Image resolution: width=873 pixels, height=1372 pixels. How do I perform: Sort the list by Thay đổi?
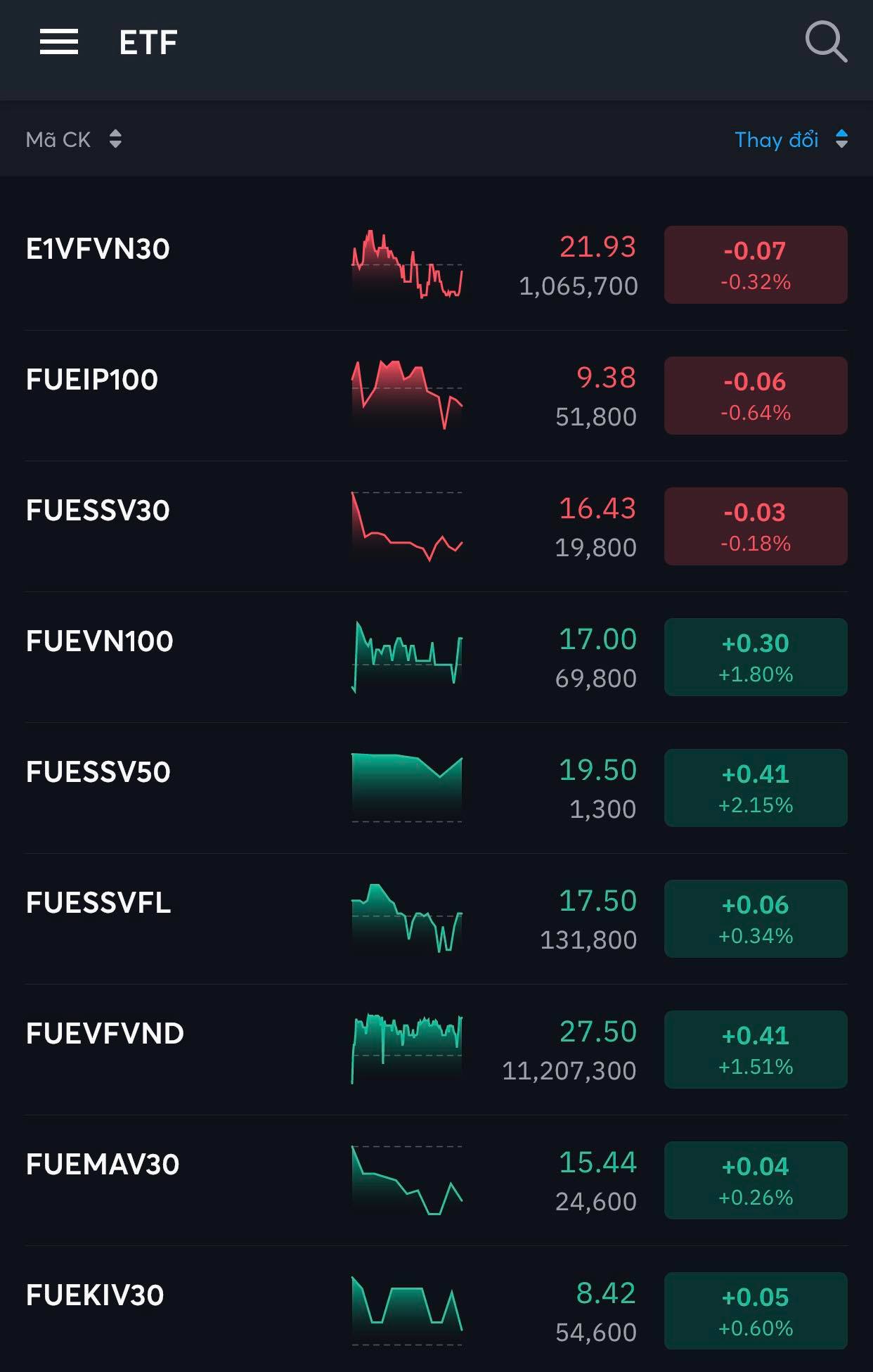pyautogui.click(x=790, y=139)
